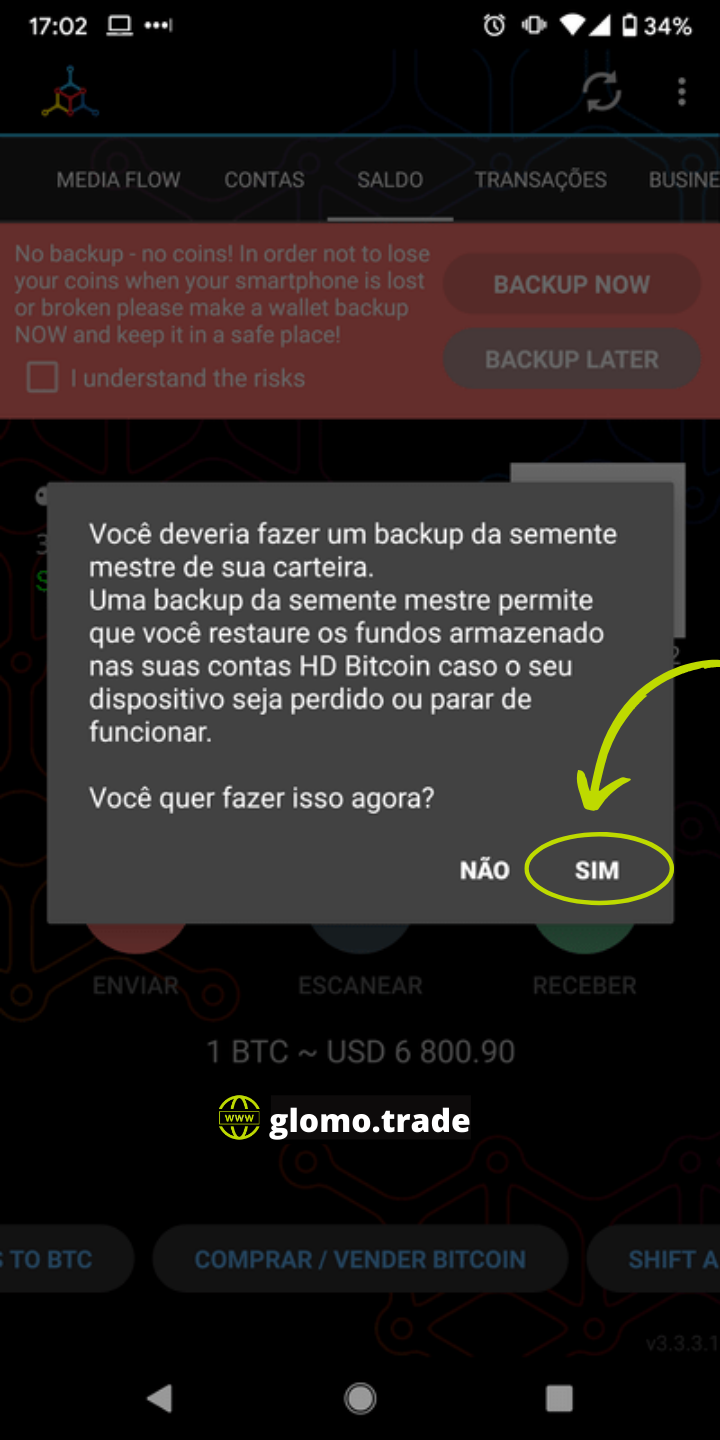The image size is (720, 1440).
Task: Go back with the system back button
Action: click(x=160, y=1397)
